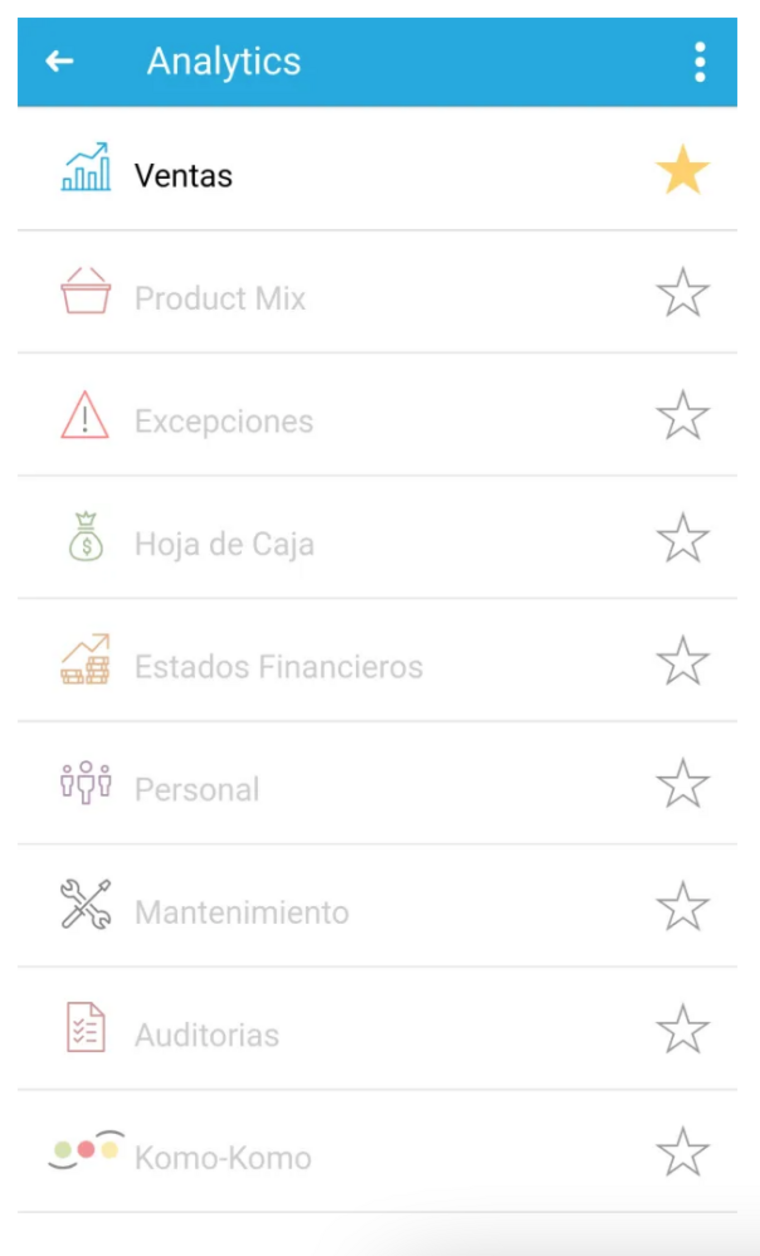Remove Ventas from favorites via the star
This screenshot has width=760, height=1256.
(683, 170)
